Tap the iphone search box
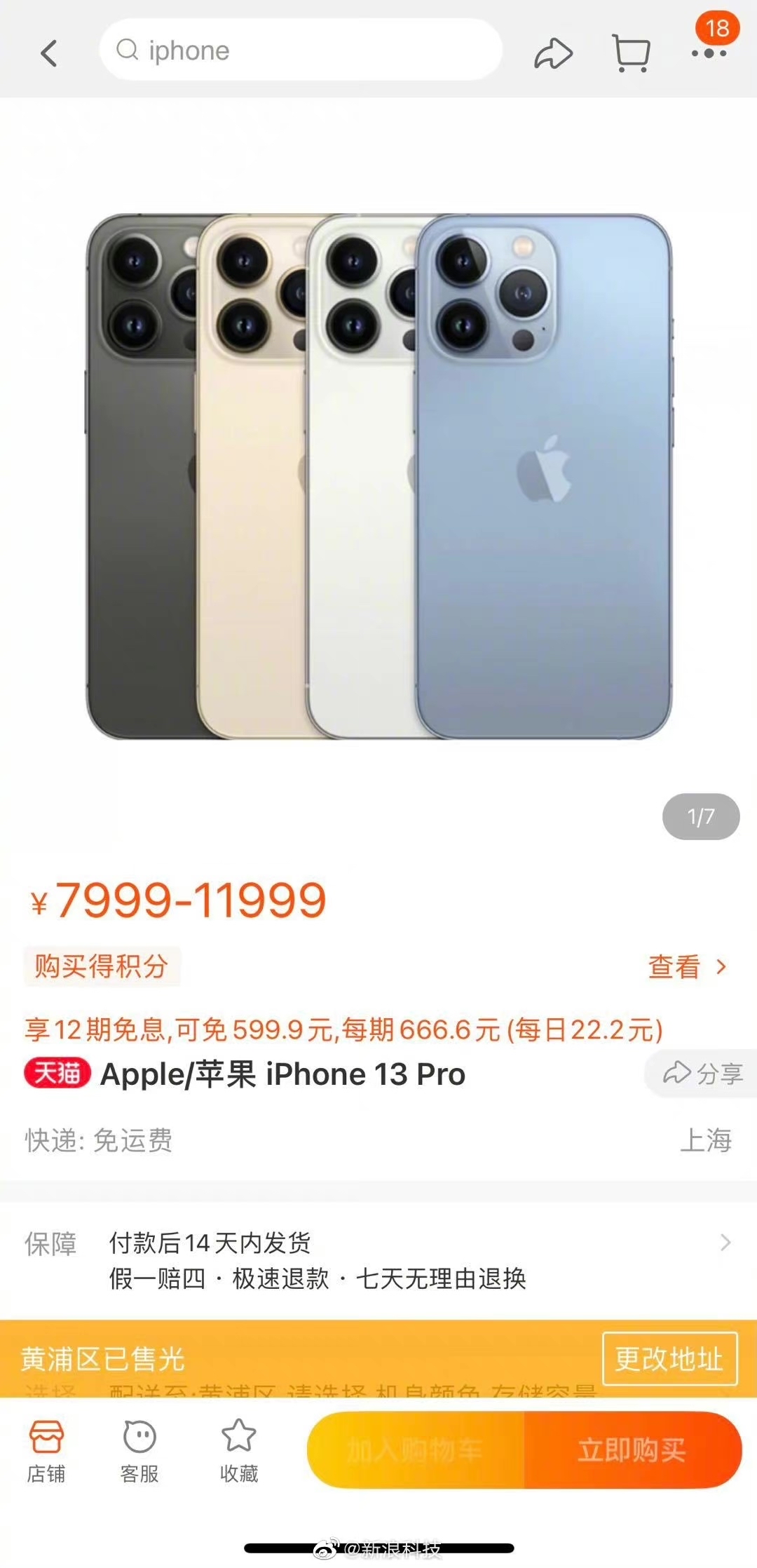 [301, 50]
